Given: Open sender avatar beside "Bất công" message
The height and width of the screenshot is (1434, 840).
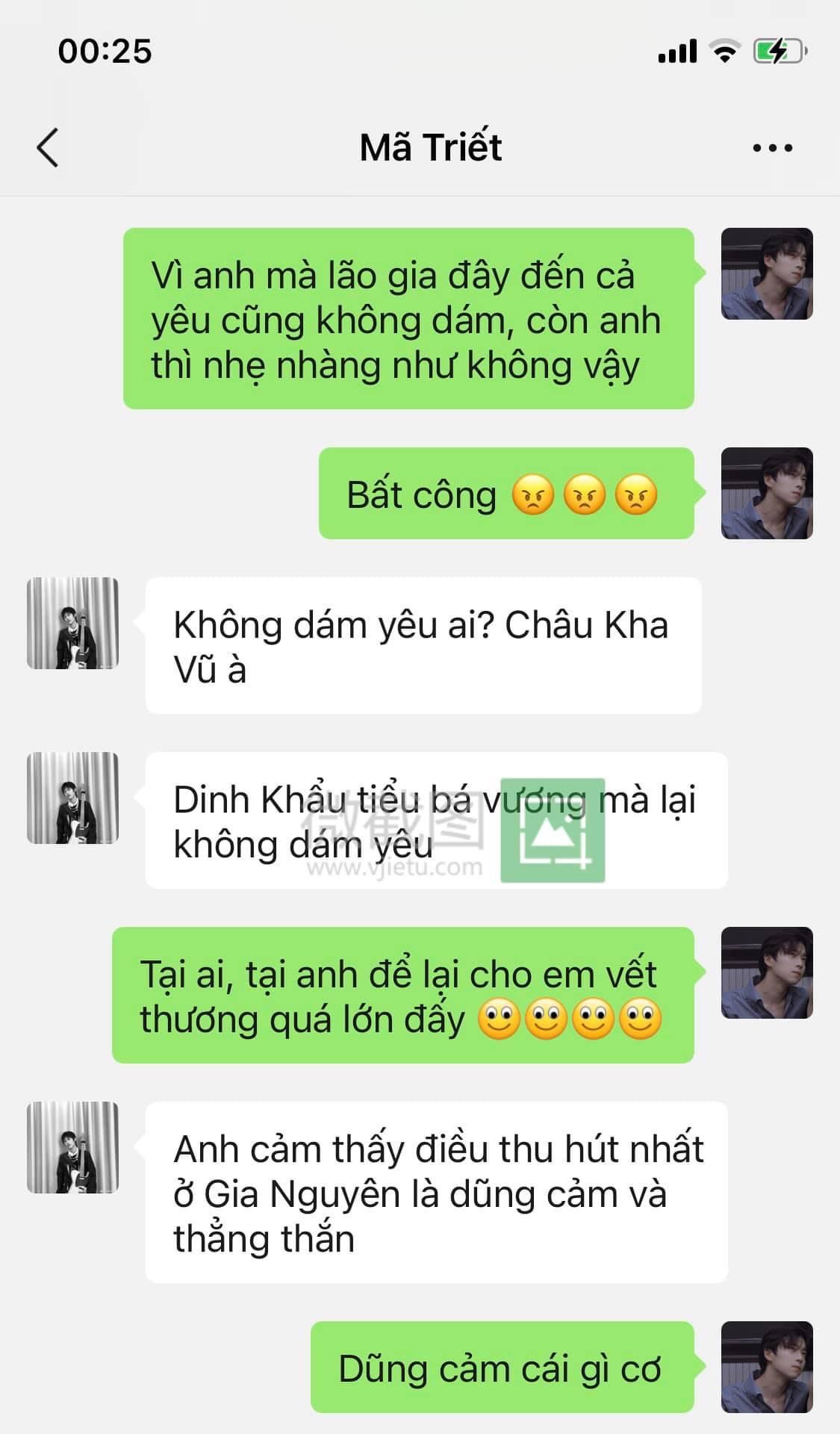Looking at the screenshot, I should [x=767, y=494].
